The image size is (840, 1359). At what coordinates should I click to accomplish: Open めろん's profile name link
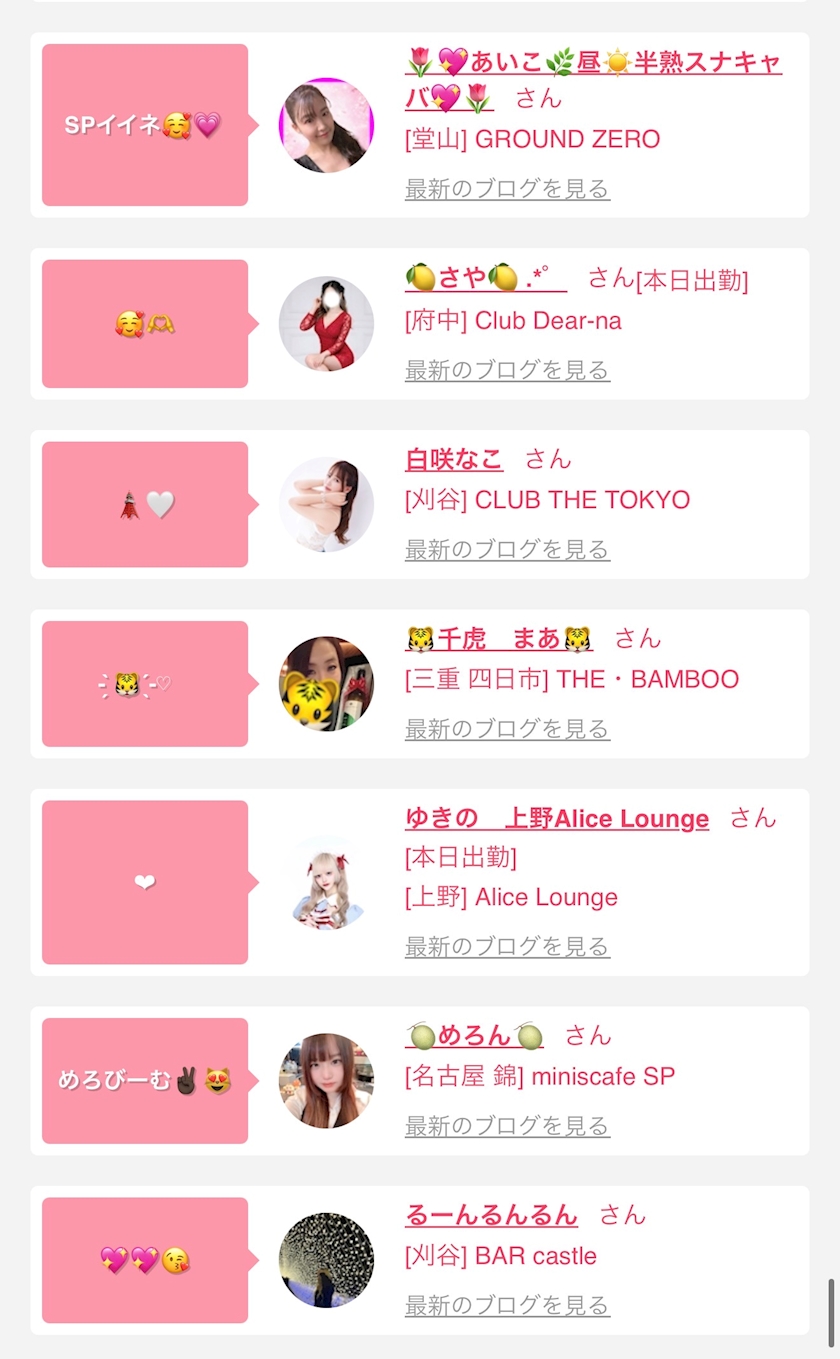coord(474,1036)
